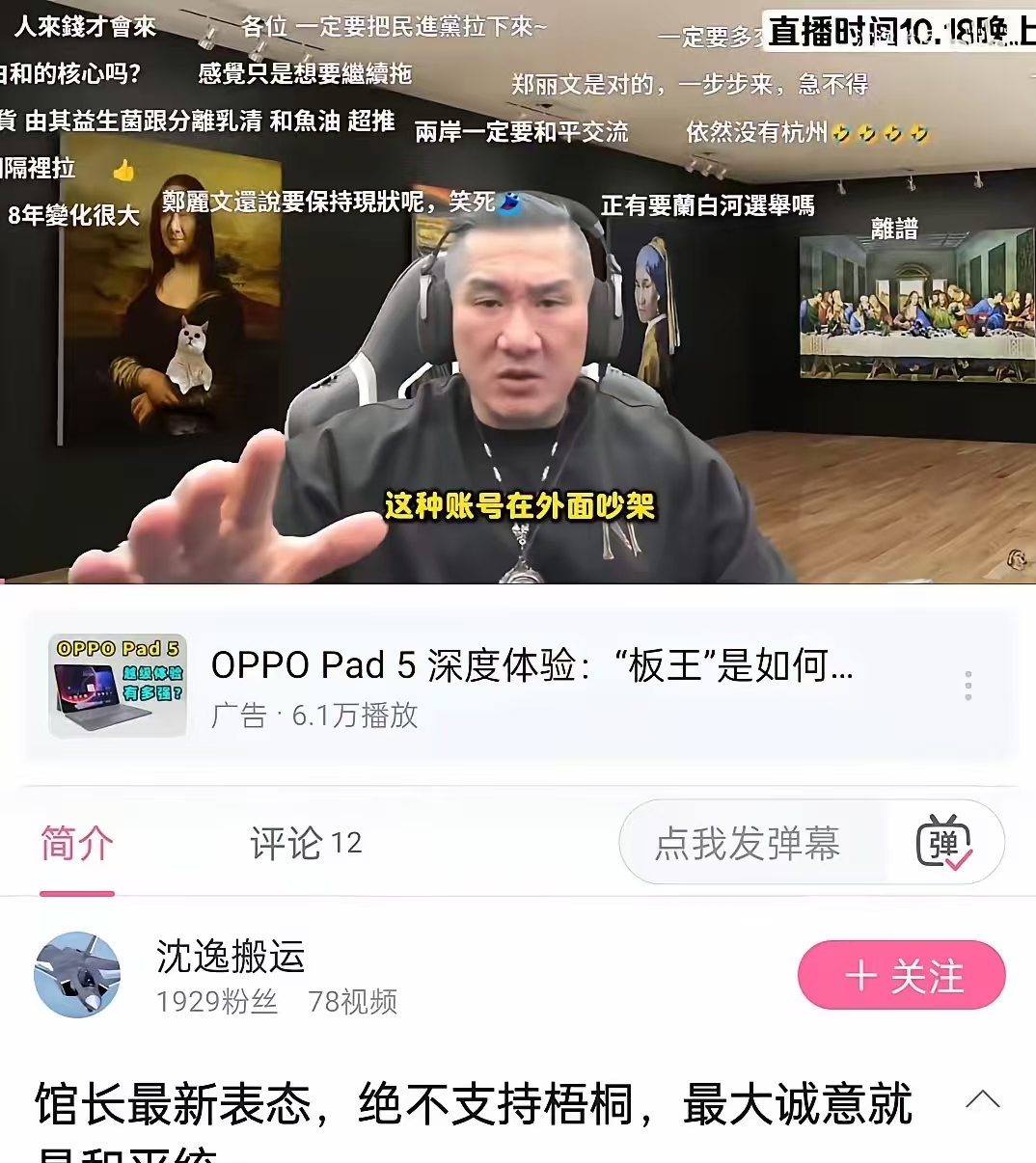Expand the full title 馆长最新表态
1036x1163 pixels.
(473, 1107)
